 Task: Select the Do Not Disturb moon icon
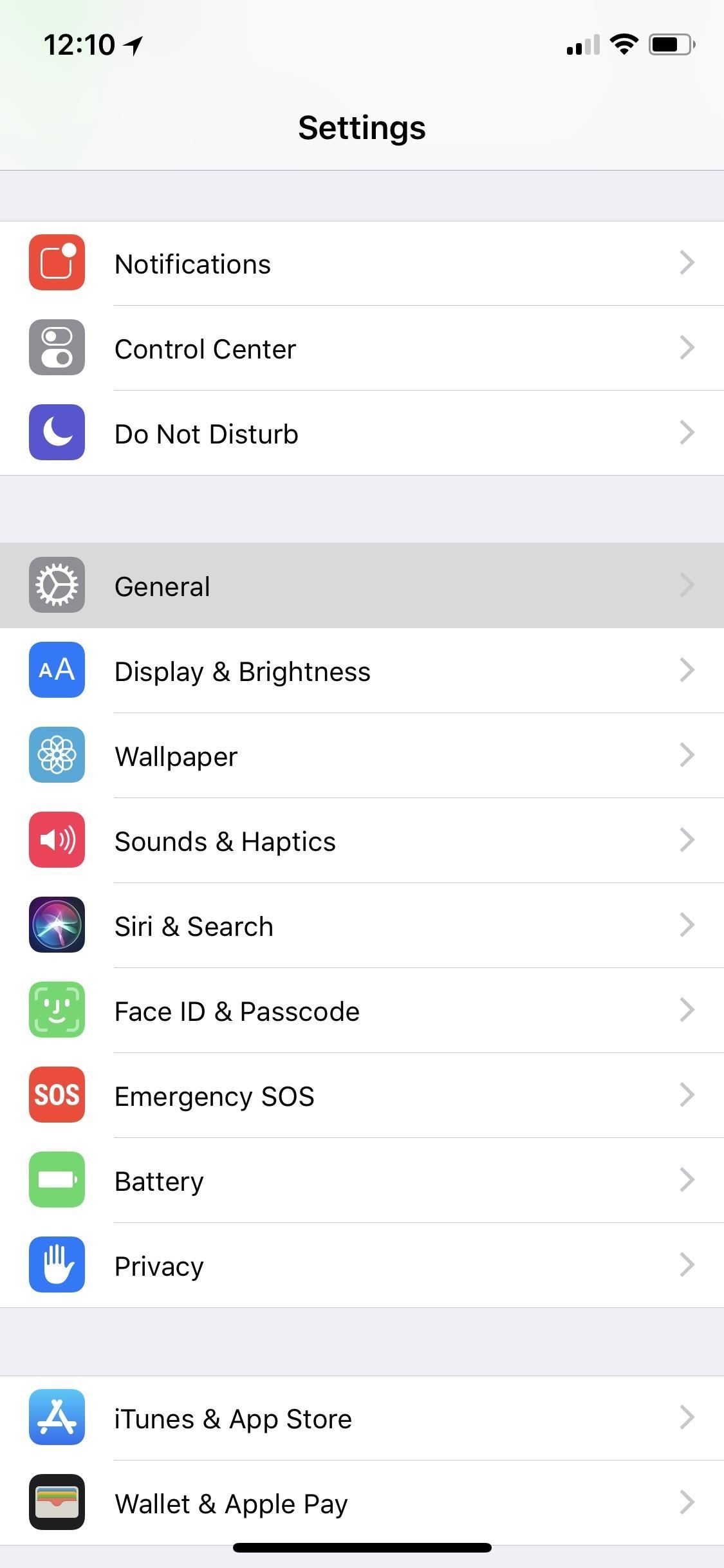(57, 433)
